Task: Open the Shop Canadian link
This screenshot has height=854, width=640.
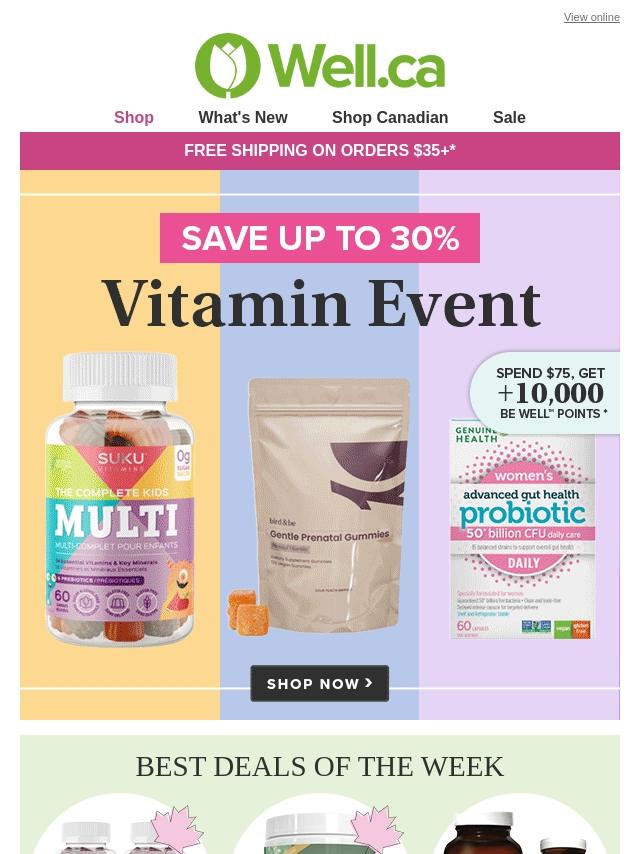Action: coord(390,117)
